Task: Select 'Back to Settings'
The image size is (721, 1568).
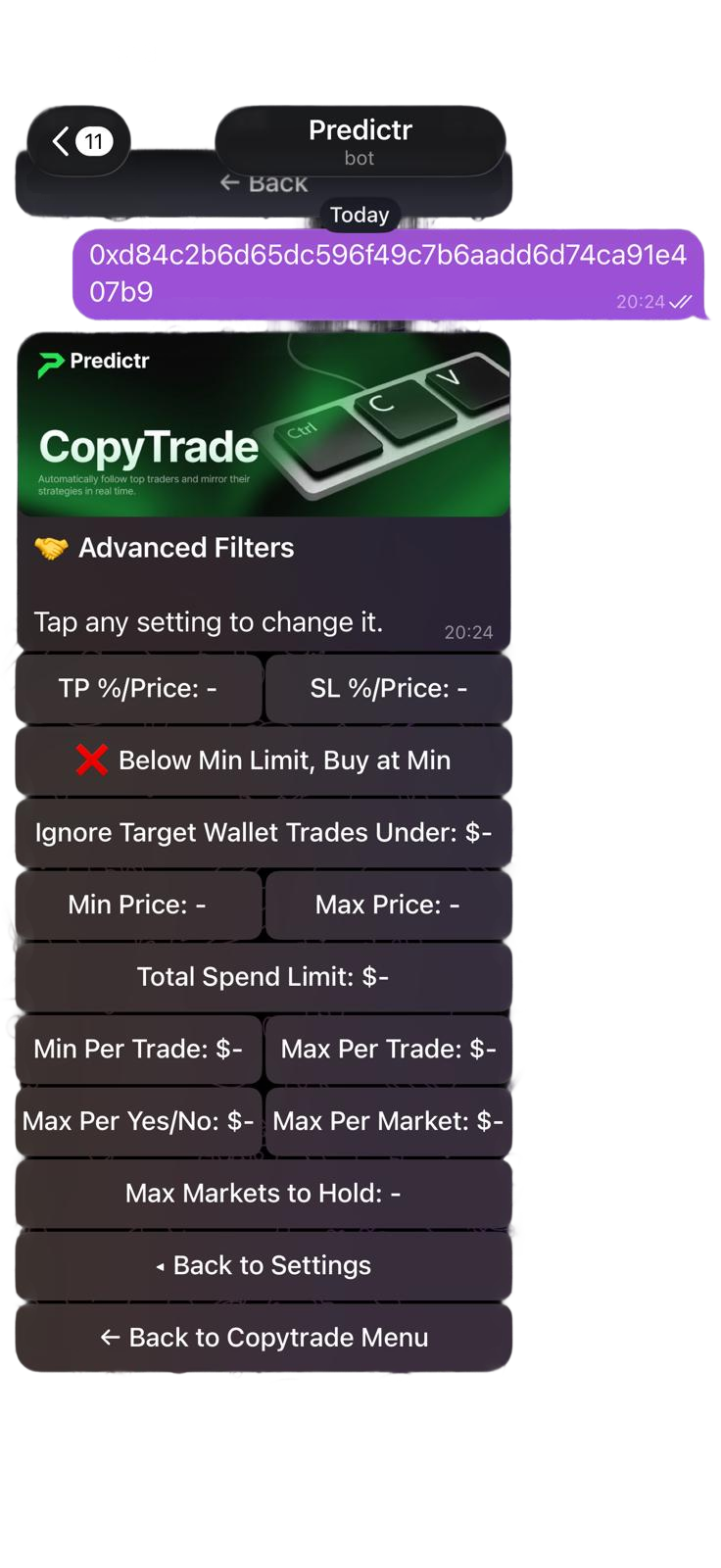Action: point(263,1264)
